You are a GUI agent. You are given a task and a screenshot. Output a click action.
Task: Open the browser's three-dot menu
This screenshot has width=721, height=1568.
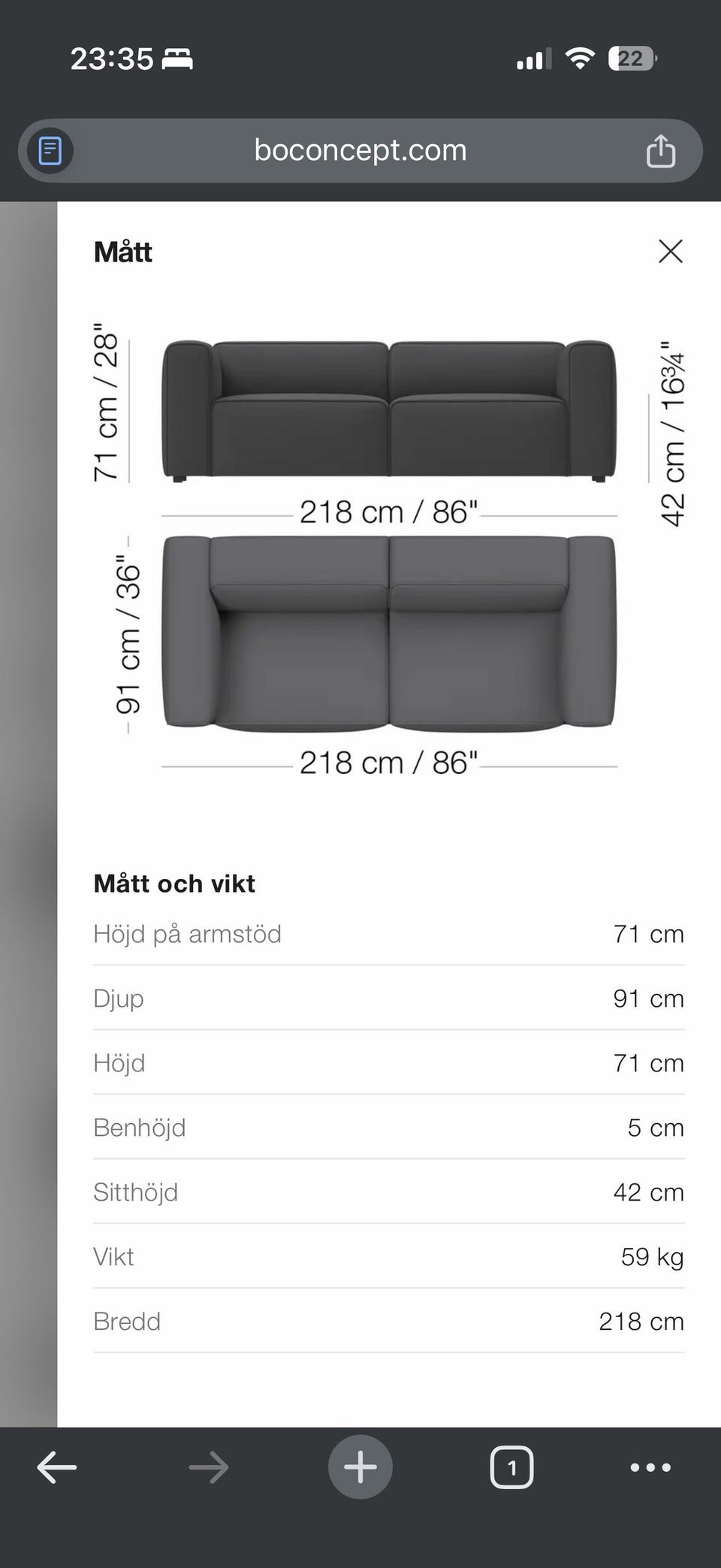tap(650, 1467)
